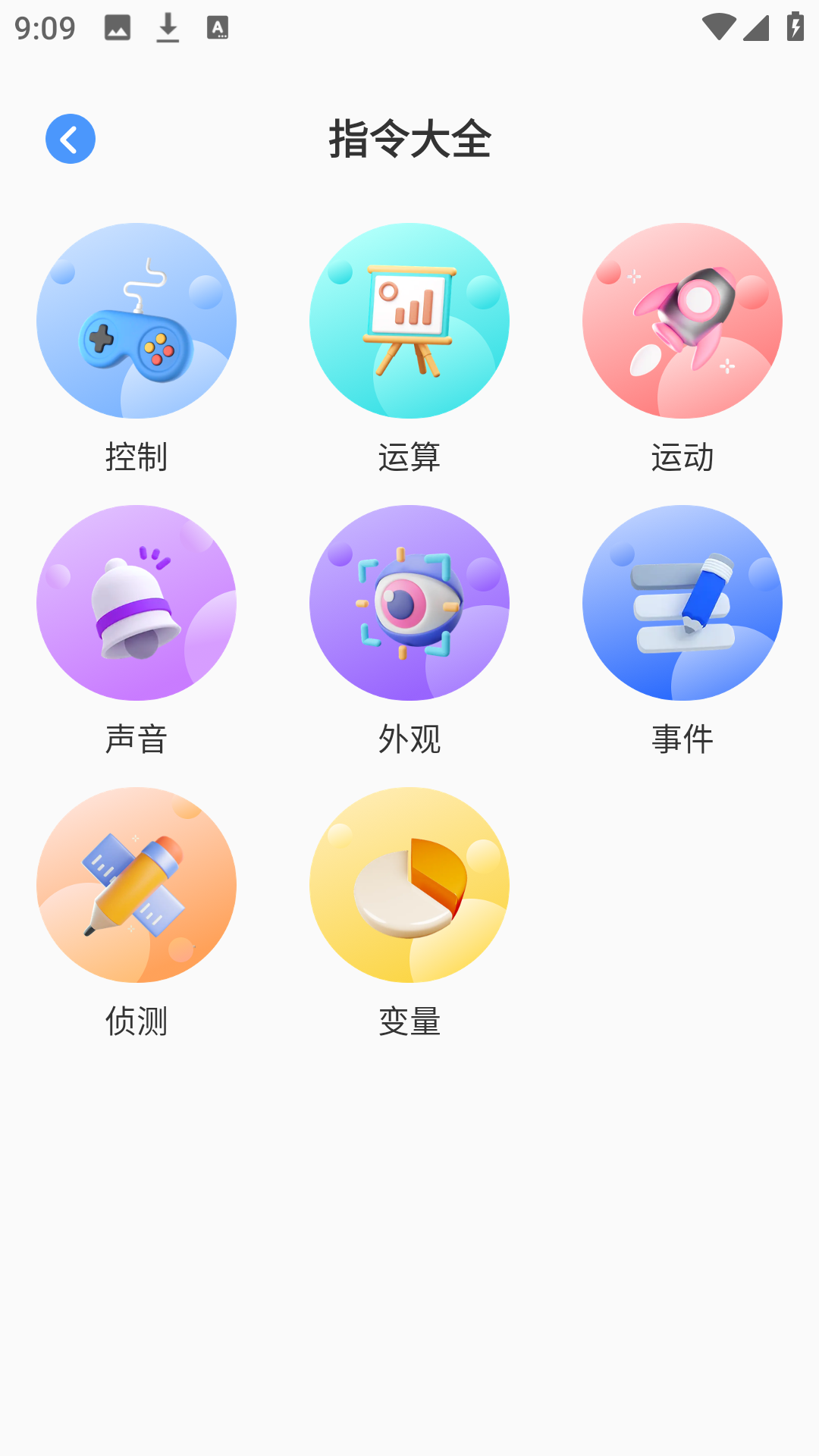Select the game controller icon for 控制

tap(136, 321)
